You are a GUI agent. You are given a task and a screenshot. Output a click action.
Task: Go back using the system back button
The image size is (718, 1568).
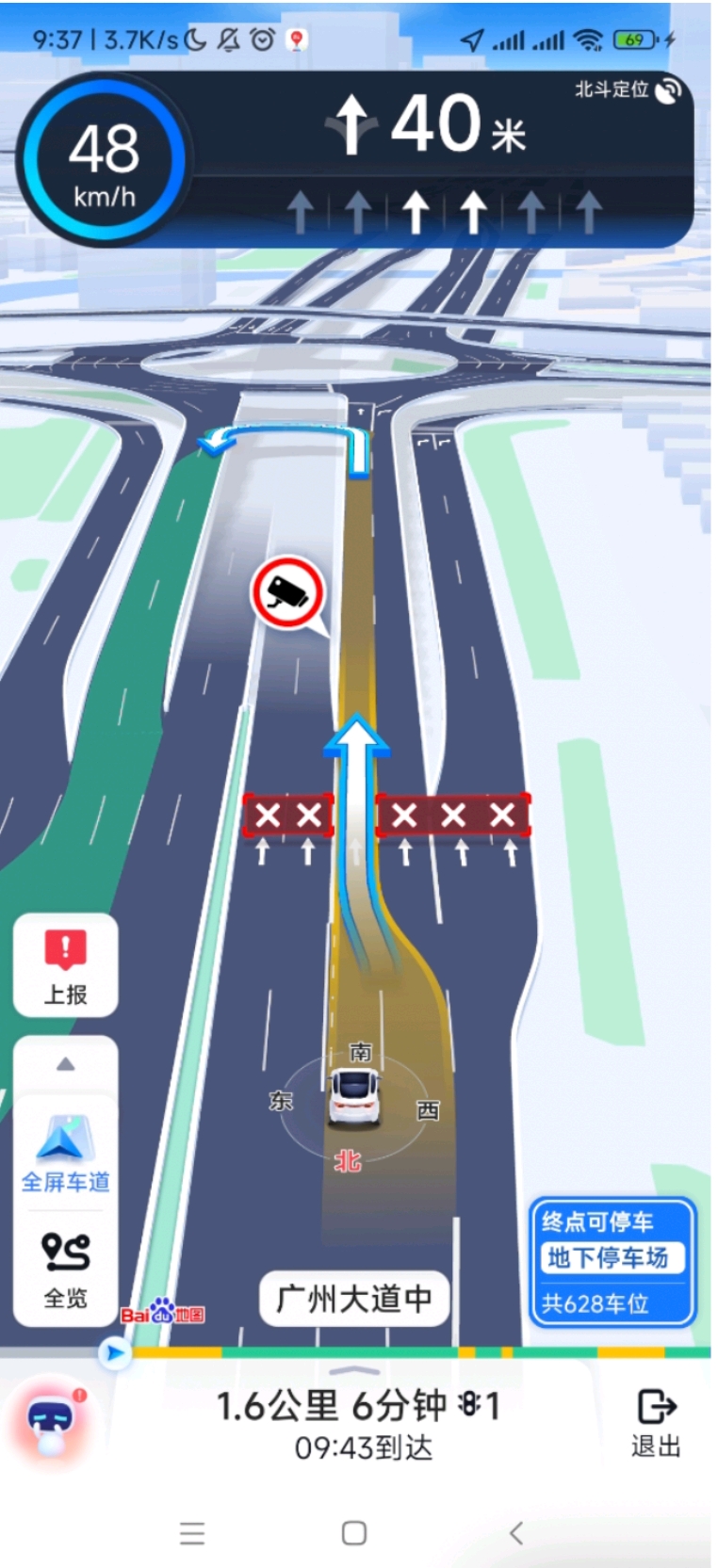515,1533
